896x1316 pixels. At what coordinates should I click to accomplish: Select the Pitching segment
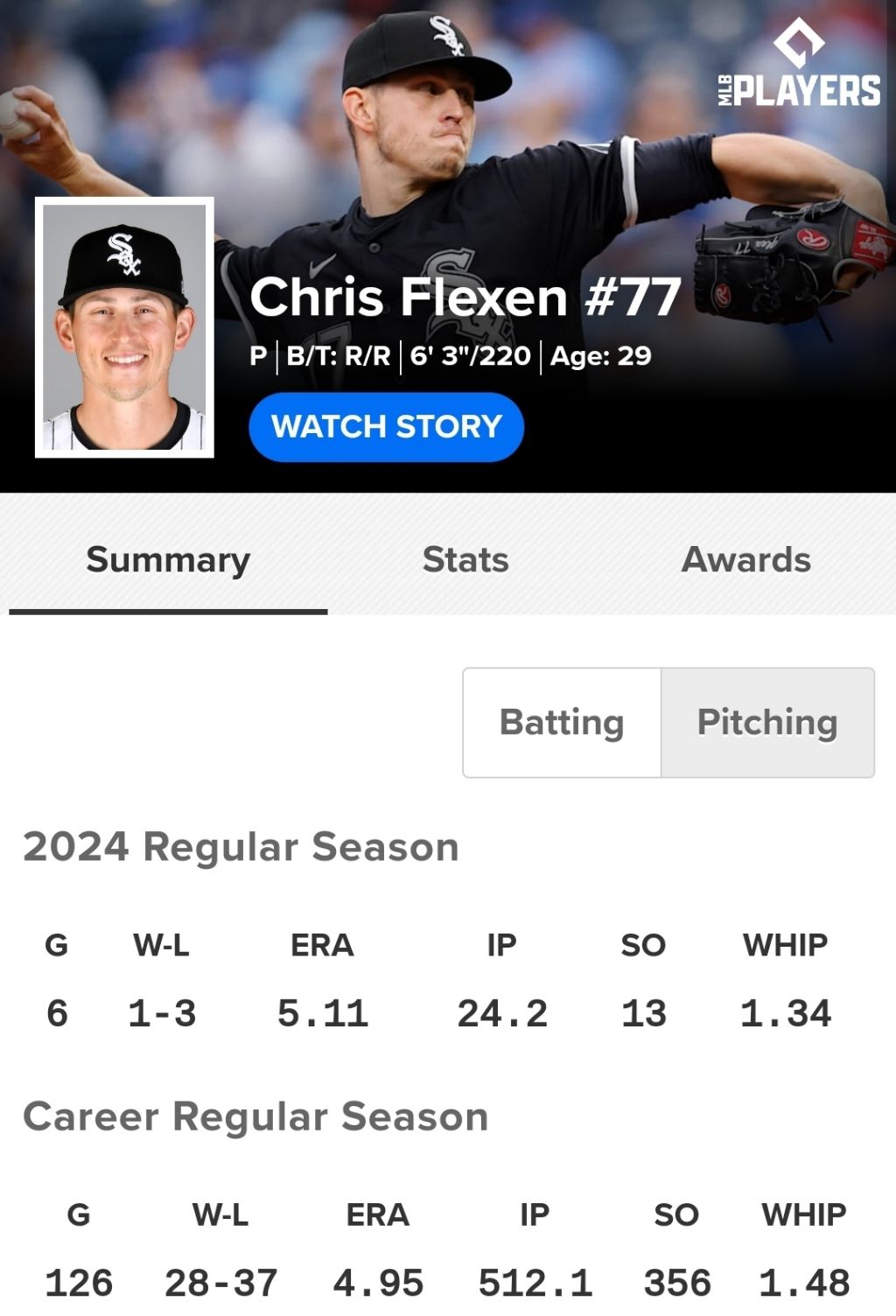[x=767, y=723]
